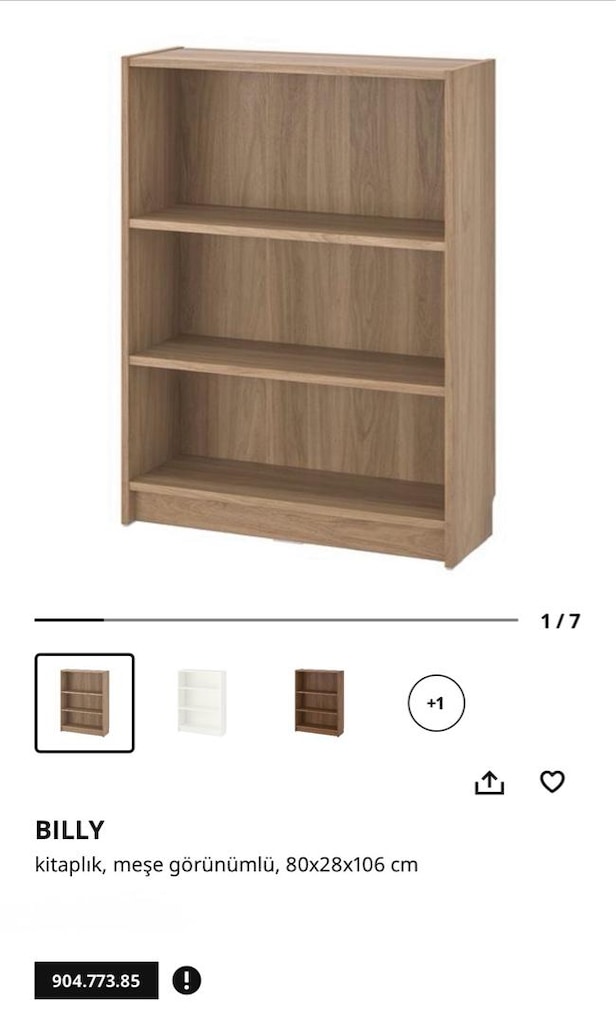
Task: Add BILLY bookcase to favorites
Action: pyautogui.click(x=552, y=782)
